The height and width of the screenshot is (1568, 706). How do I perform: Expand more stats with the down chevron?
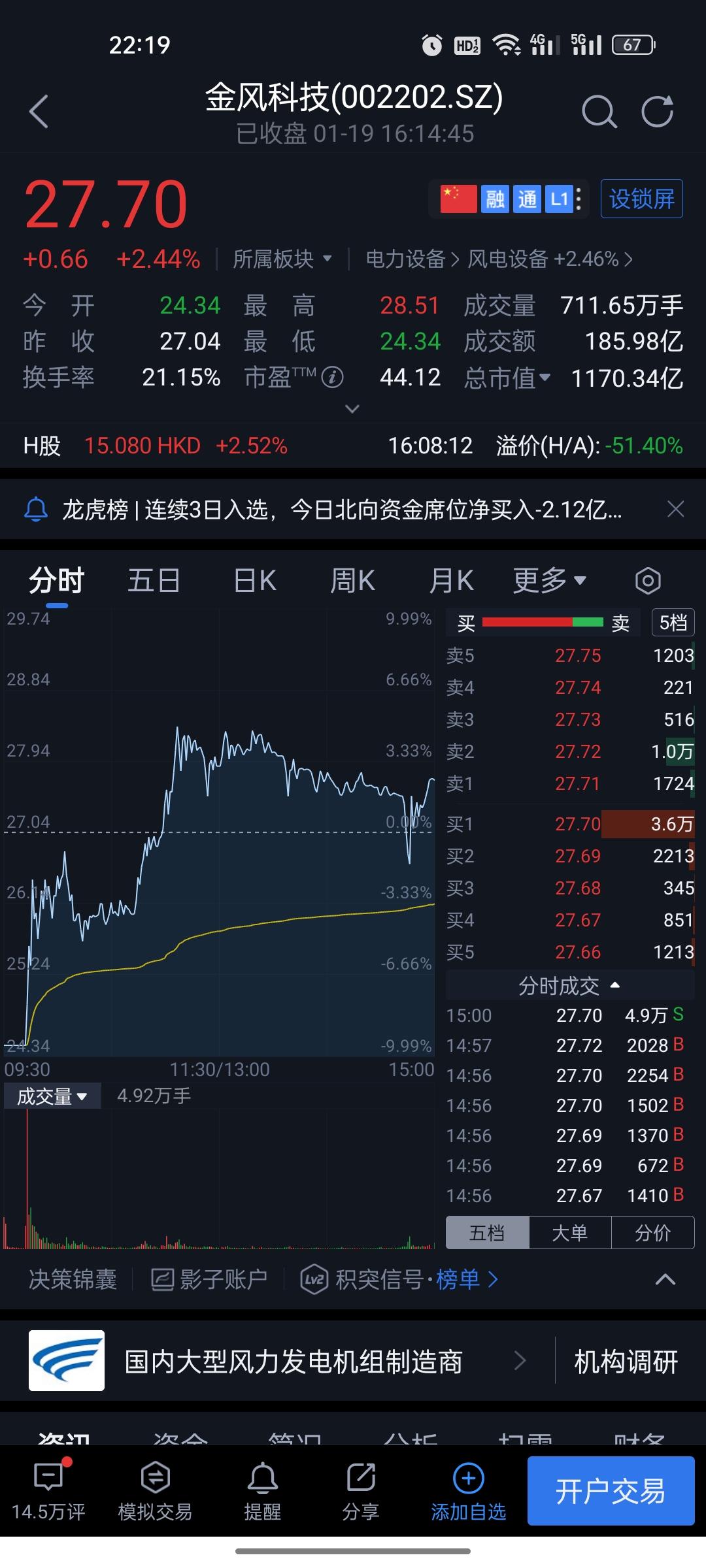pyautogui.click(x=352, y=408)
